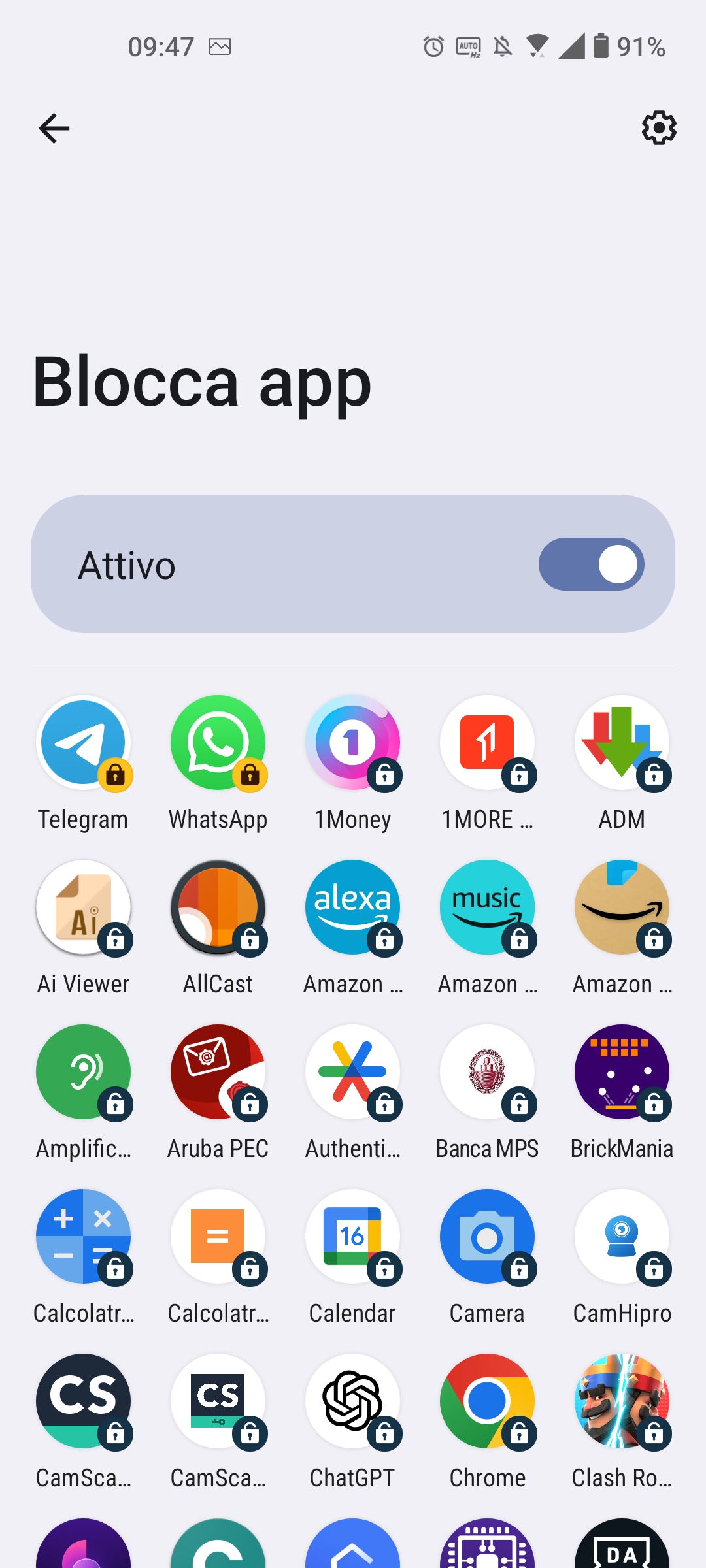This screenshot has height=1568, width=706.
Task: Turn off the Attivo switch
Action: pos(591,564)
